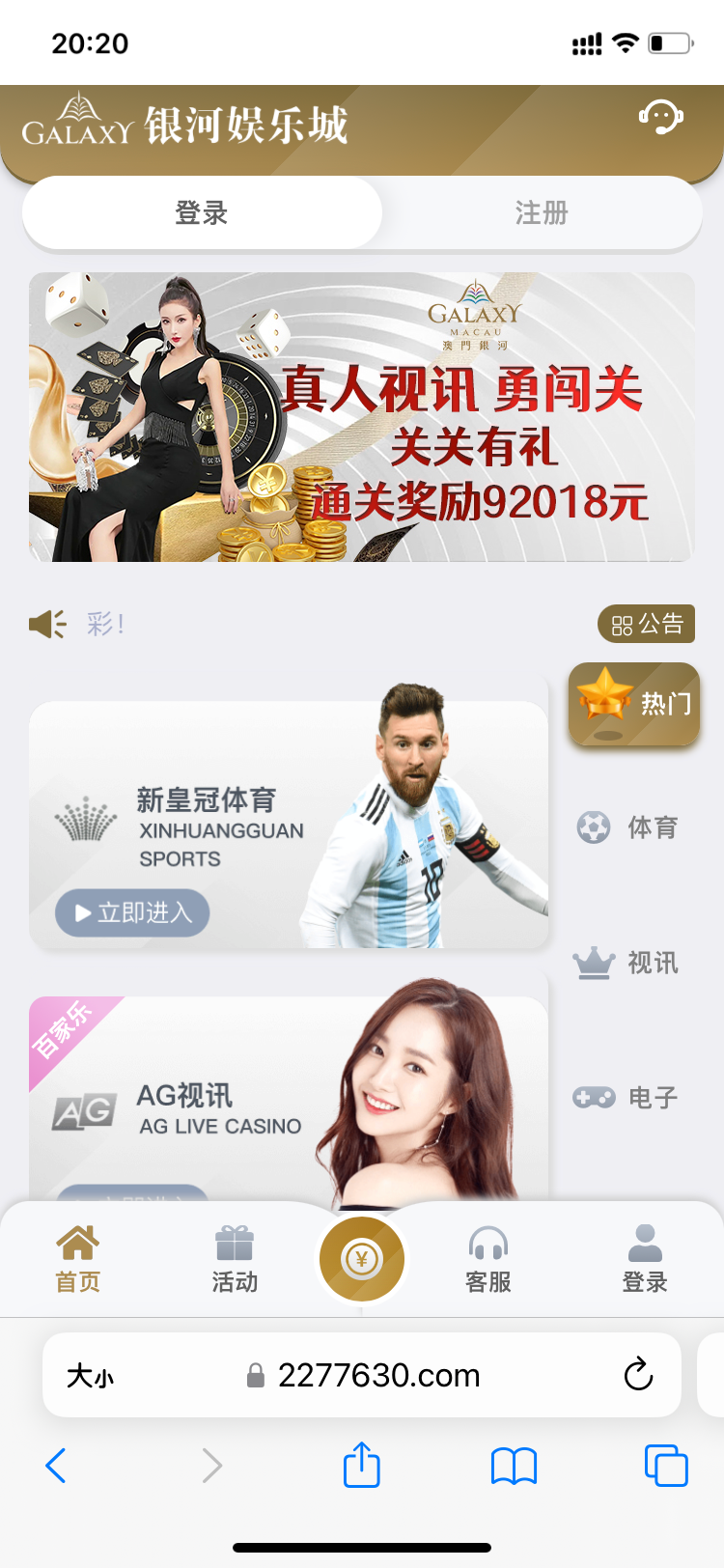
Task: Go to the 首页 bottom tab
Action: click(78, 1259)
